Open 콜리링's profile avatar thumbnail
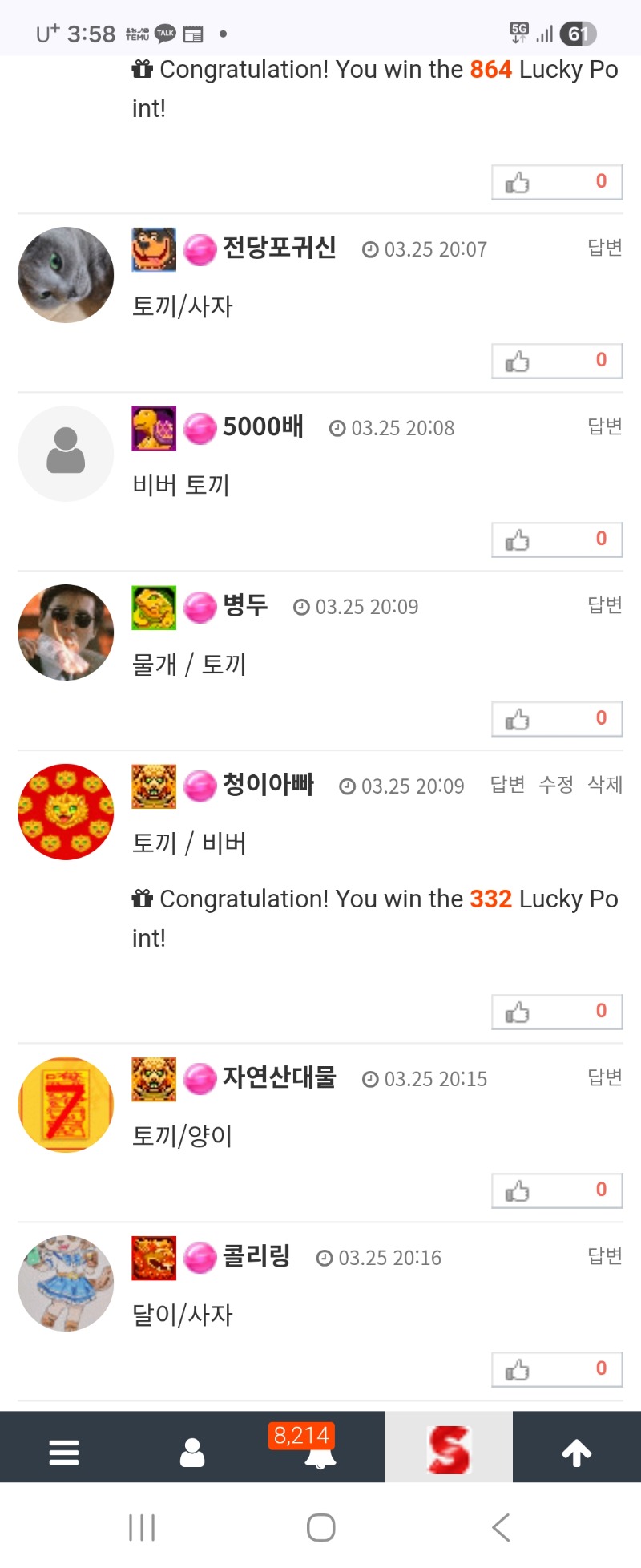This screenshot has height=1568, width=641. 66,1283
